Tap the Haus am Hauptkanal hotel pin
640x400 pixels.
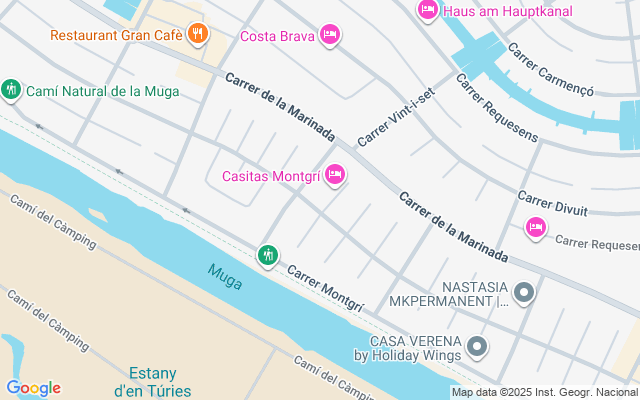[428, 9]
